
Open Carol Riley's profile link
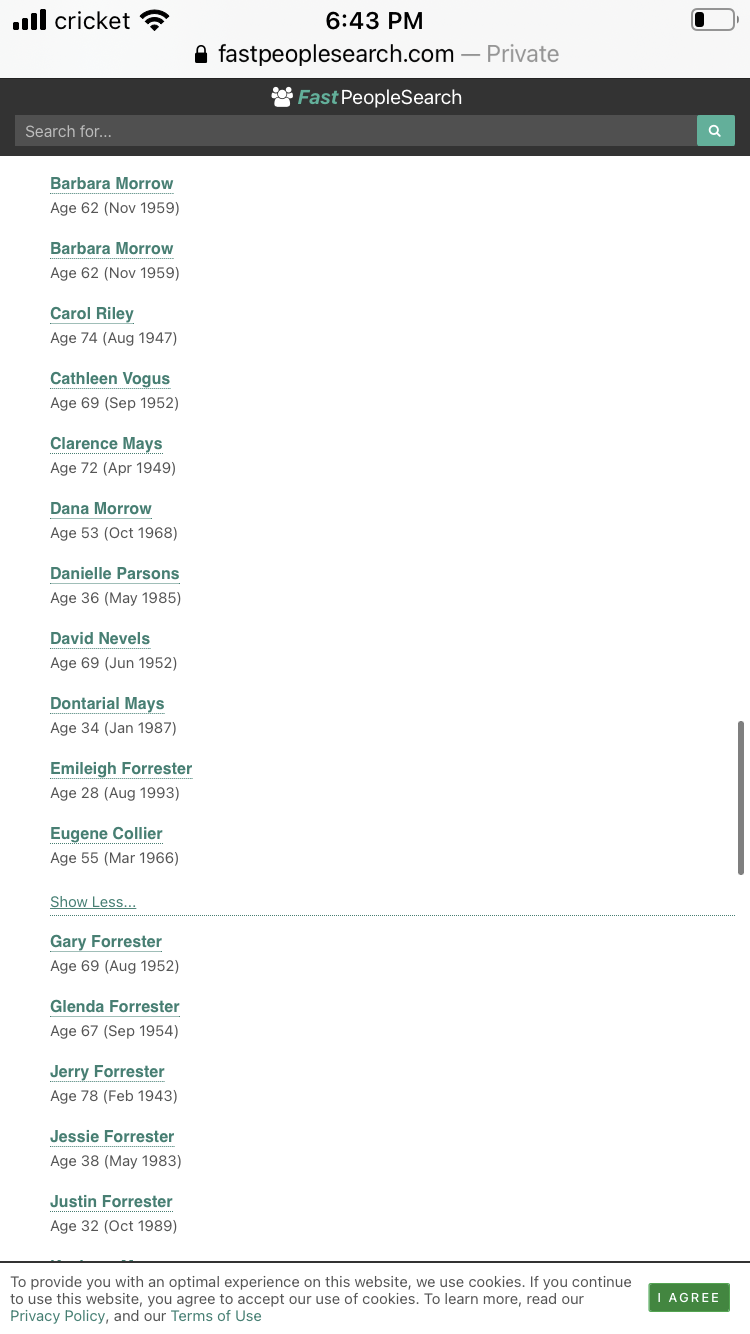coord(92,313)
